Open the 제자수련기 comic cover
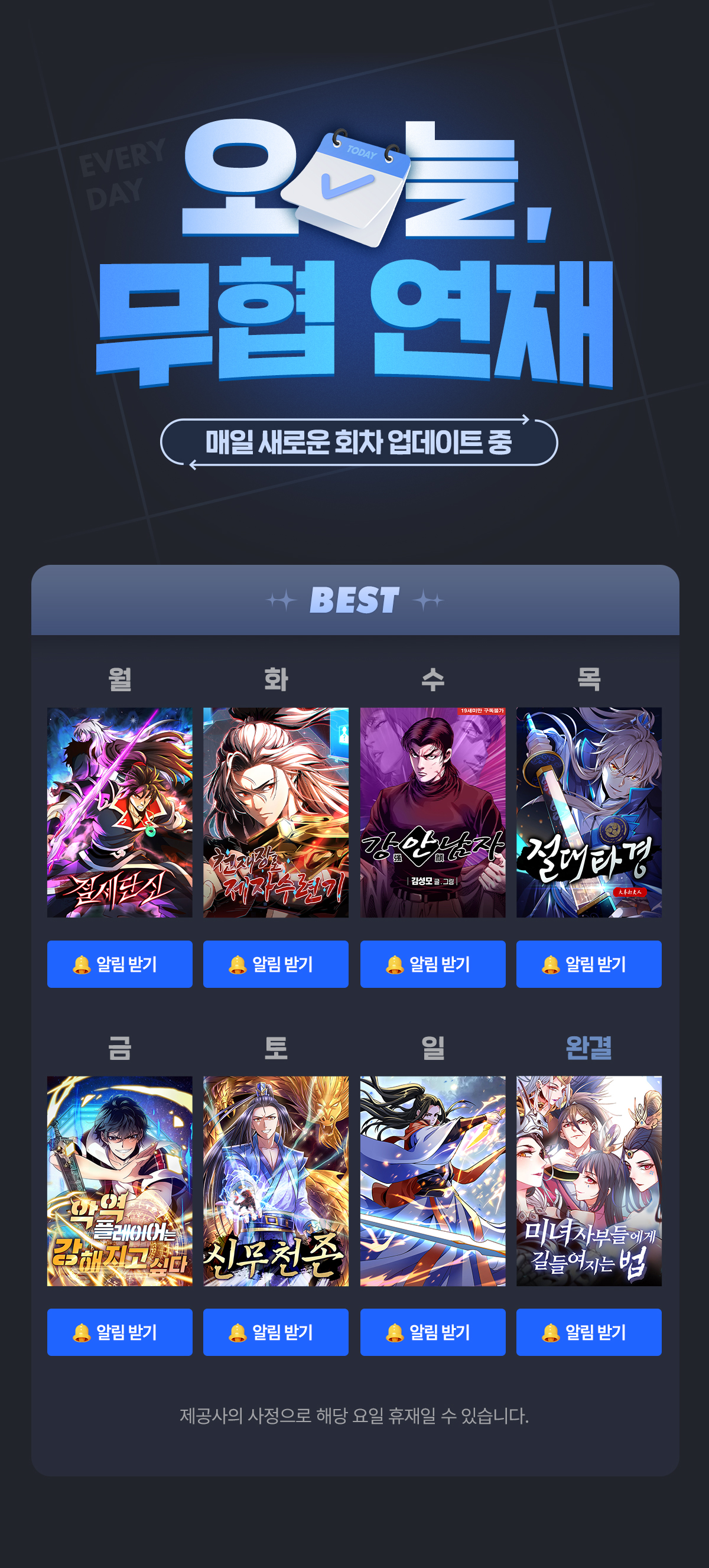 coord(276,812)
